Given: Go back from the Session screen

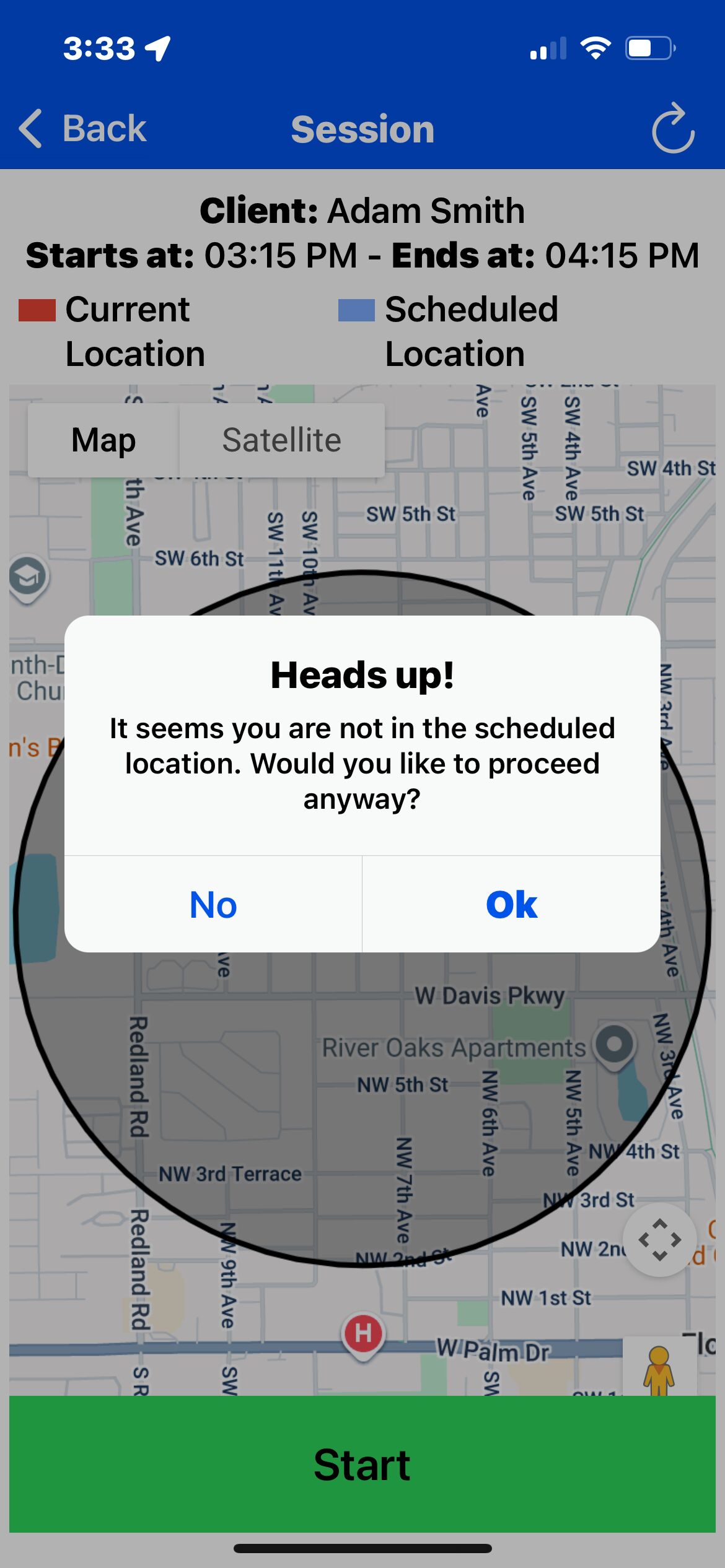Looking at the screenshot, I should [84, 129].
